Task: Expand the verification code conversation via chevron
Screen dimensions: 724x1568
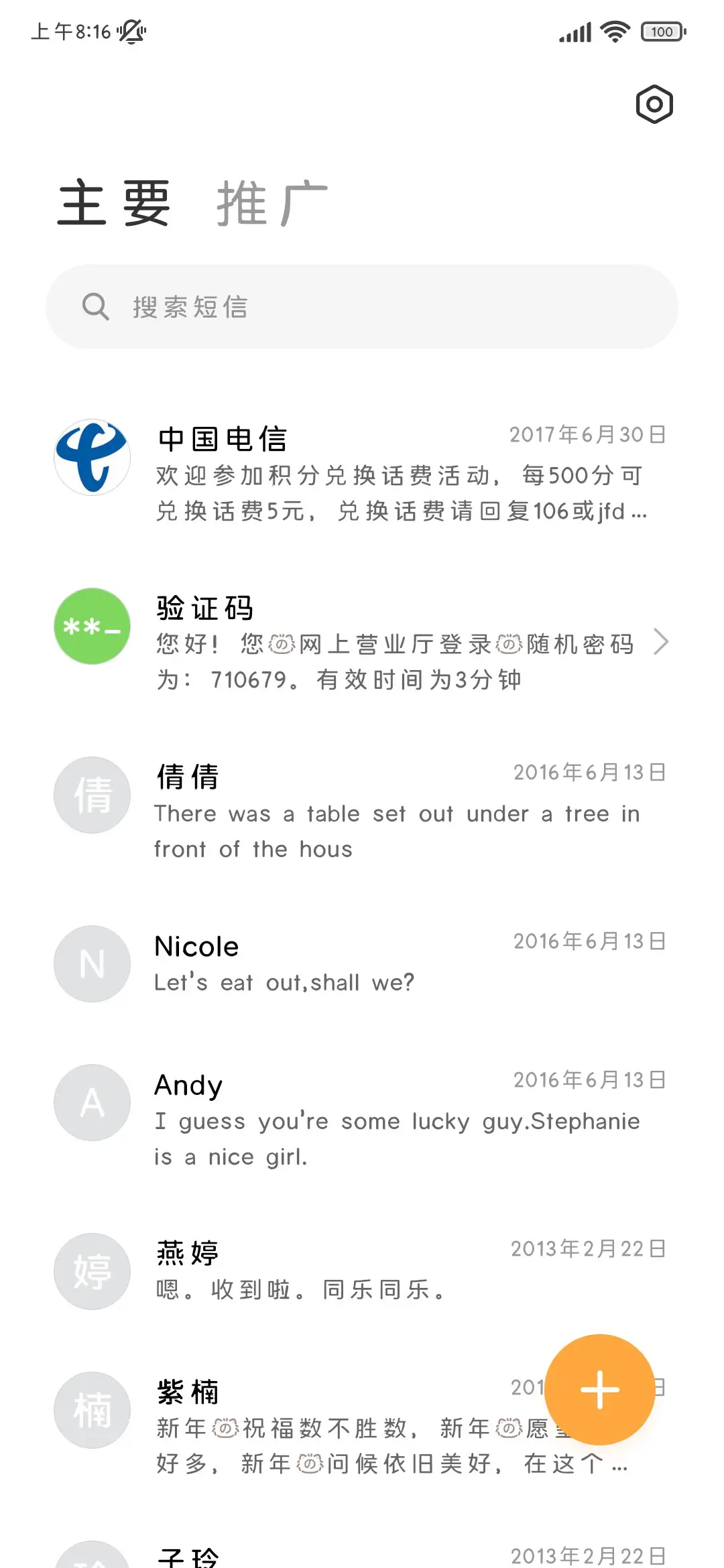Action: (662, 643)
